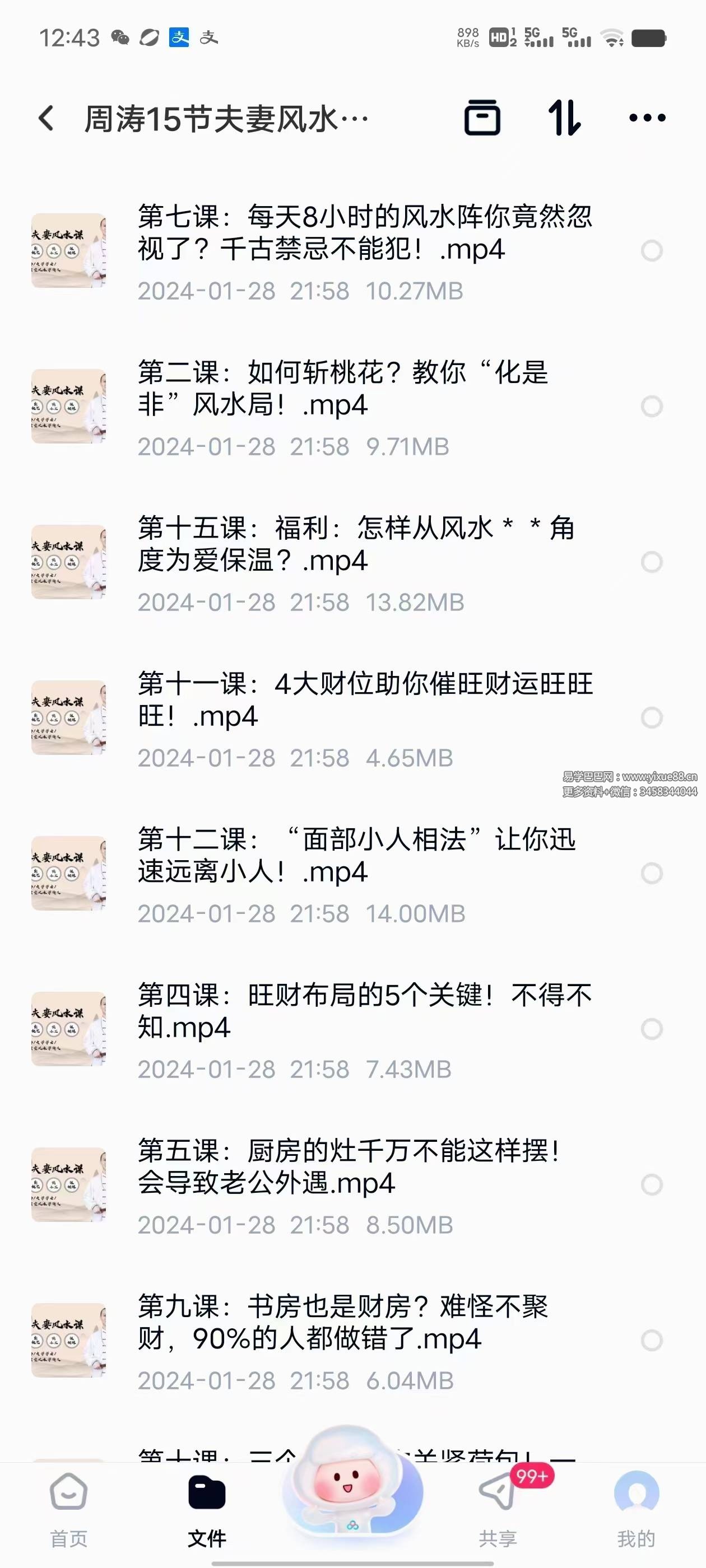This screenshot has width=706, height=1568.
Task: Switch to the 首页 tab
Action: tap(69, 1516)
